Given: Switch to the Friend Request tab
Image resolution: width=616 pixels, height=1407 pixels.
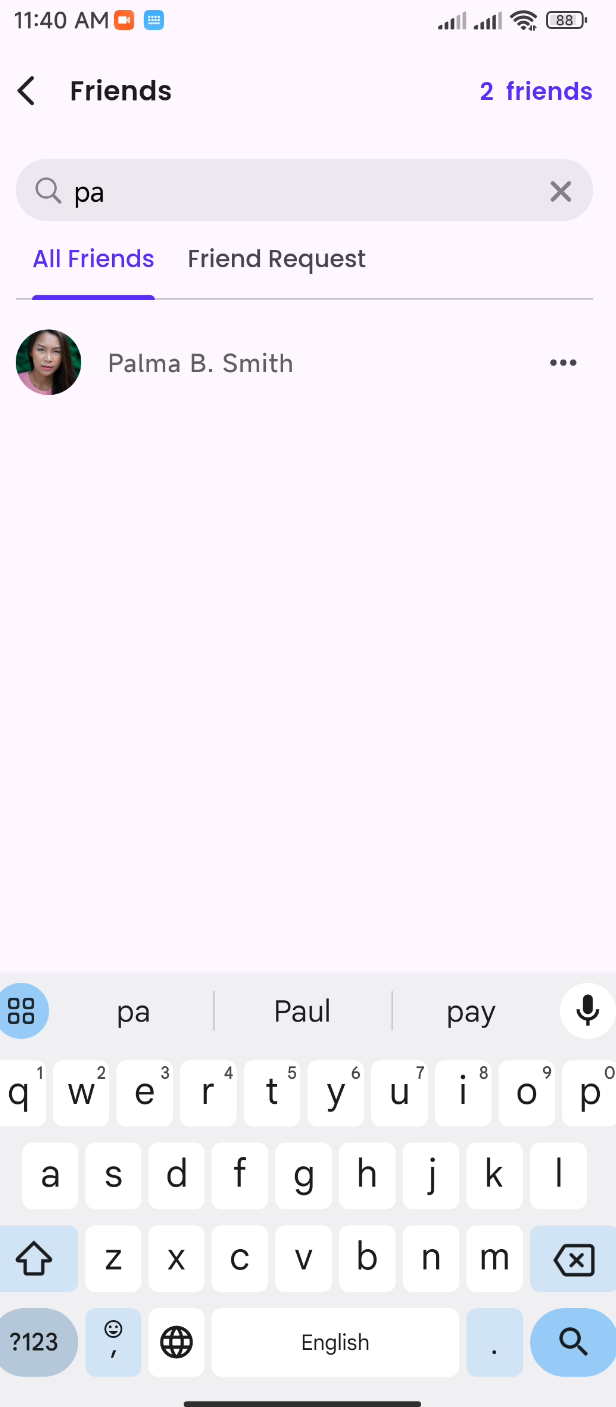Looking at the screenshot, I should click(x=276, y=259).
